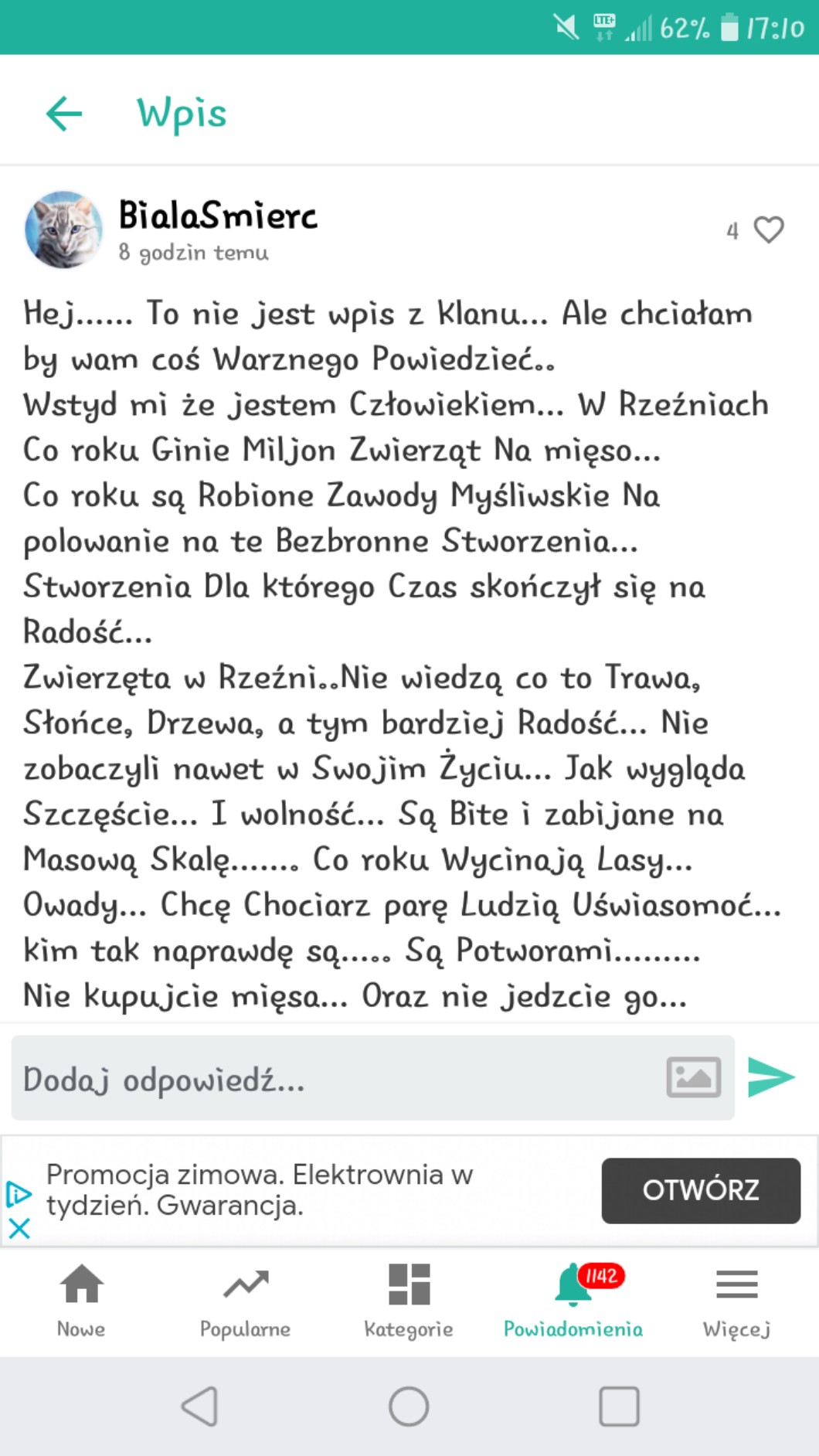
Task: Open the Więcej menu tab
Action: 736,1300
